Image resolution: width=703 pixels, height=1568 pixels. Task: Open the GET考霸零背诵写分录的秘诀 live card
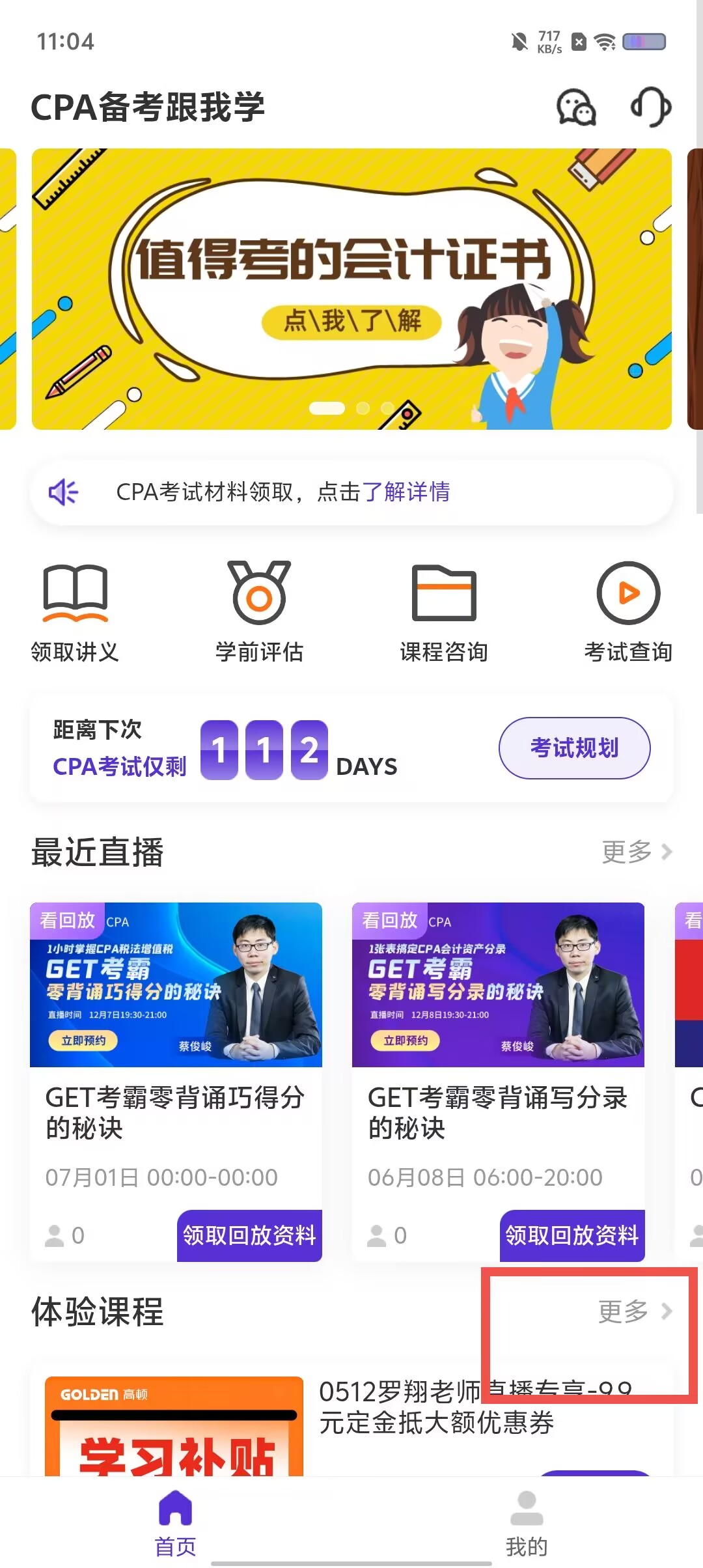(498, 1081)
